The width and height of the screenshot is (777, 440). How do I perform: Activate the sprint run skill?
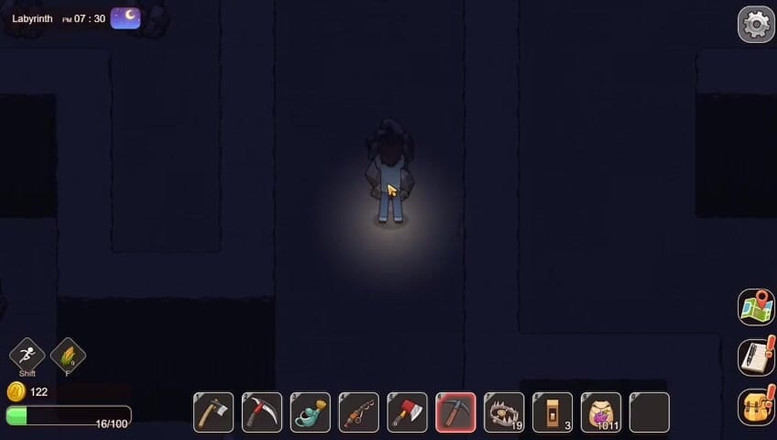[27, 355]
